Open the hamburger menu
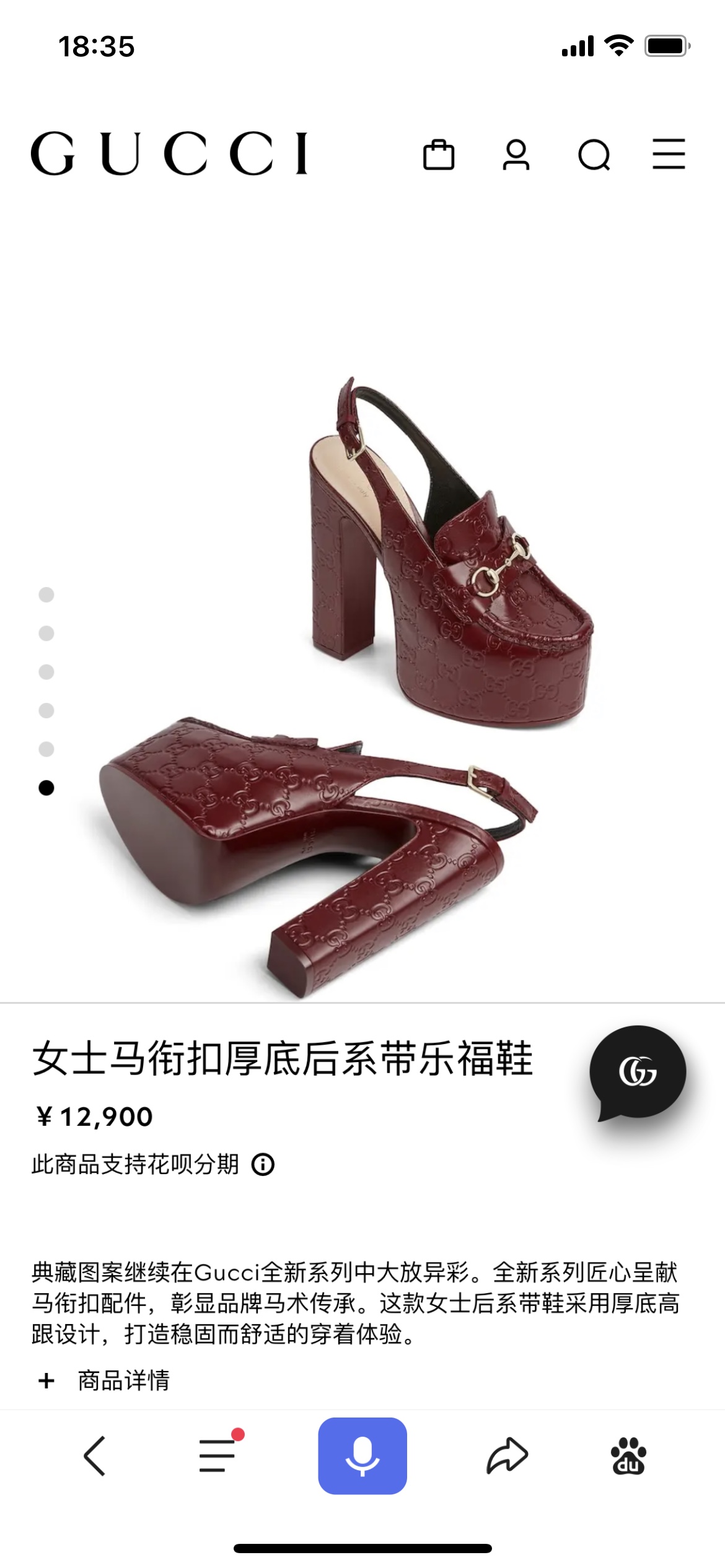The width and height of the screenshot is (725, 1568). (x=669, y=154)
